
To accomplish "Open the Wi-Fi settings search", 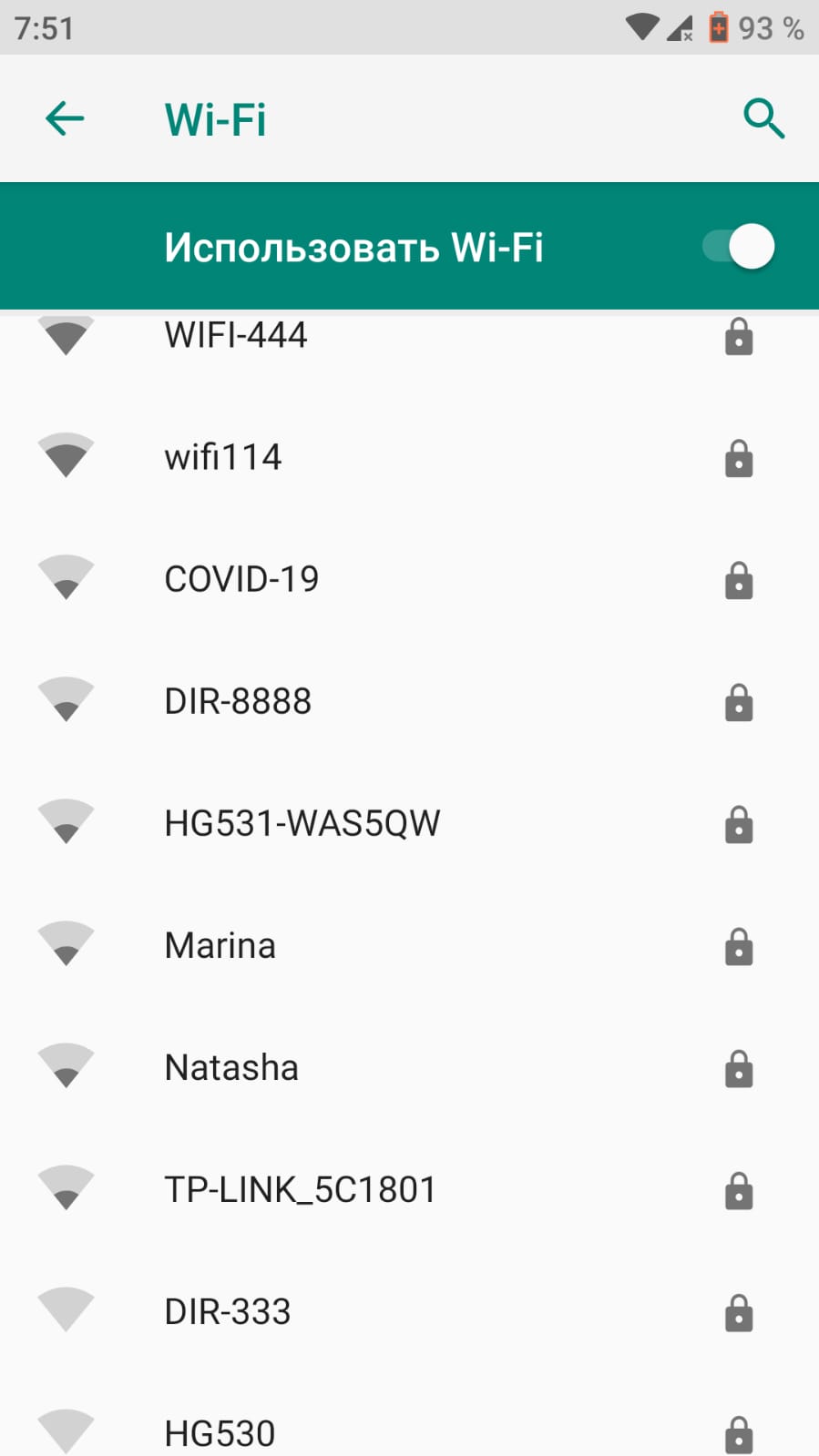I will click(x=763, y=118).
